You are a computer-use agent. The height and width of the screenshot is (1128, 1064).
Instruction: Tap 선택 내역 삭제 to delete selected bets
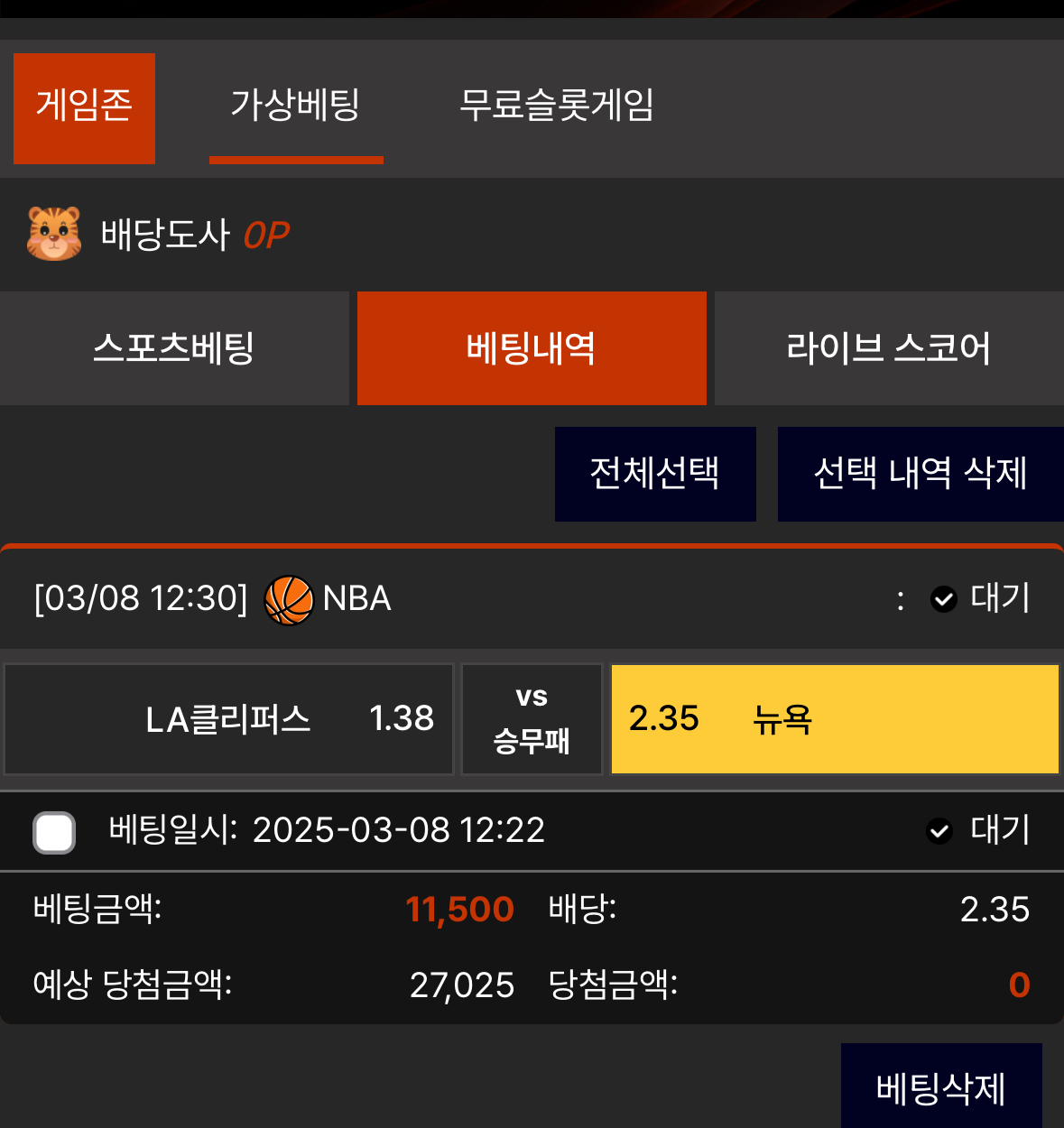[x=920, y=474]
